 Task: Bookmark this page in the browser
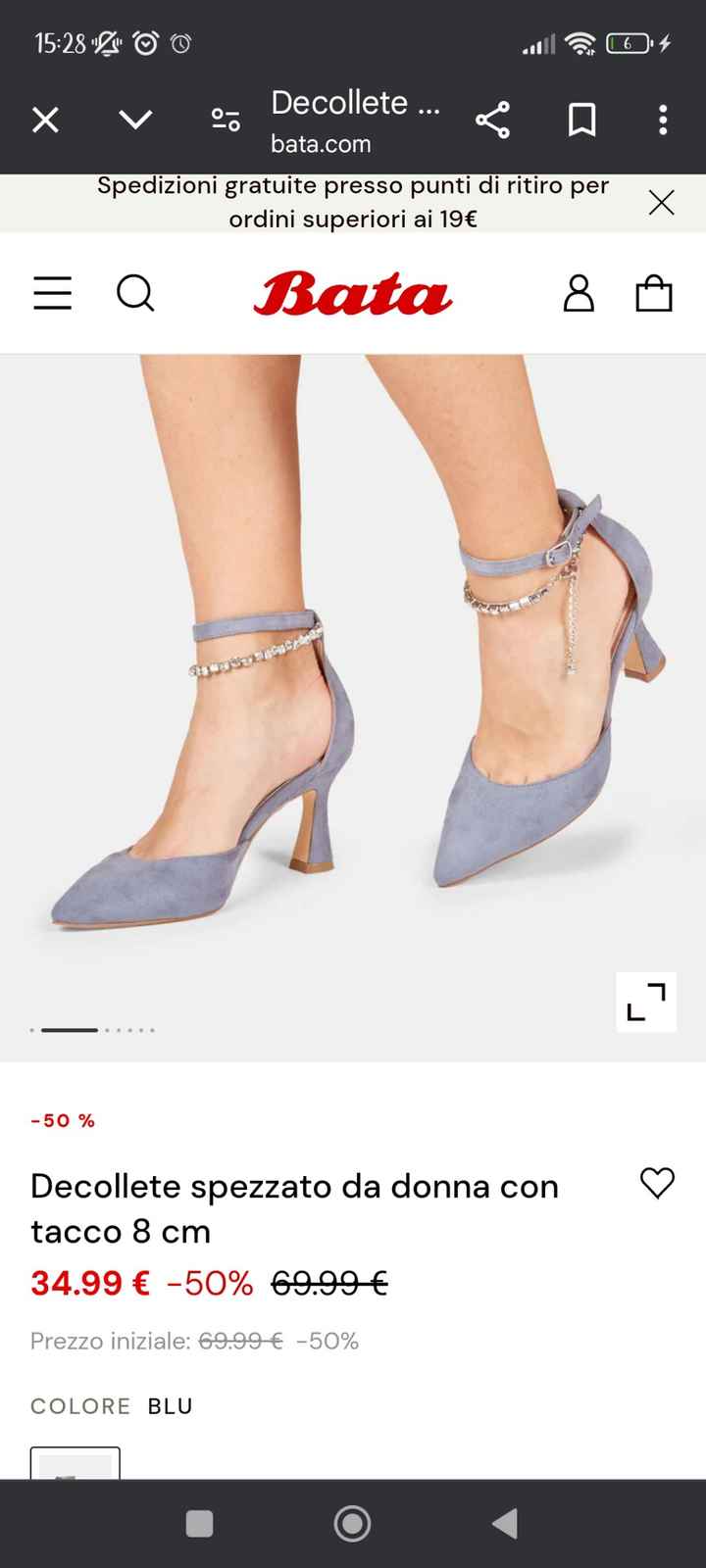click(580, 120)
